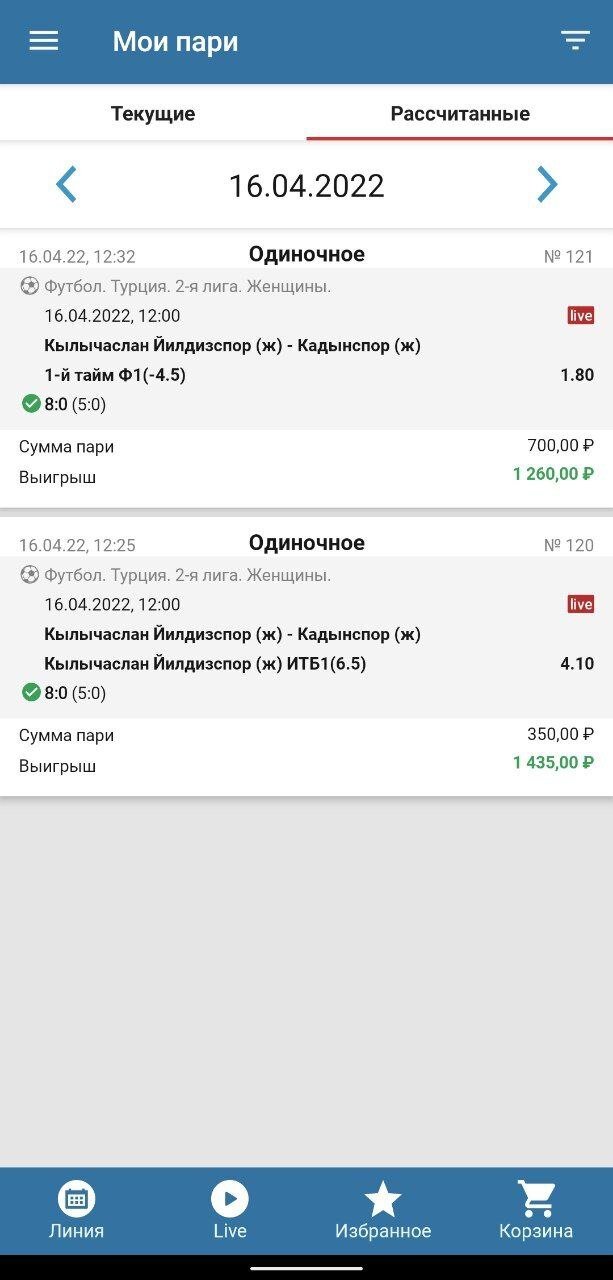Tap the date 16.04.2022 picker
Image resolution: width=613 pixels, height=1280 pixels.
click(x=306, y=186)
